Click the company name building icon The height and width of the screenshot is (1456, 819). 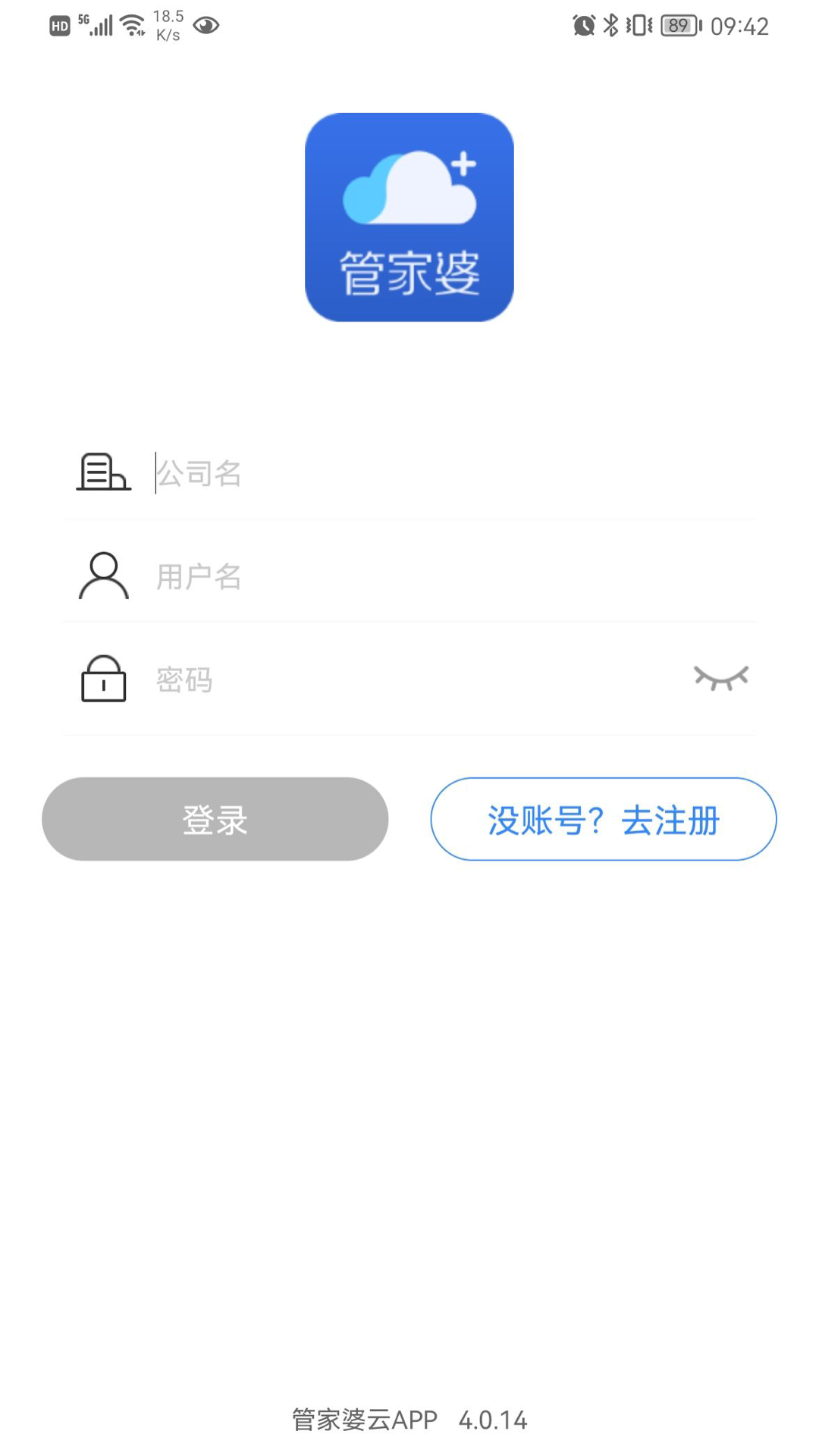pos(103,472)
